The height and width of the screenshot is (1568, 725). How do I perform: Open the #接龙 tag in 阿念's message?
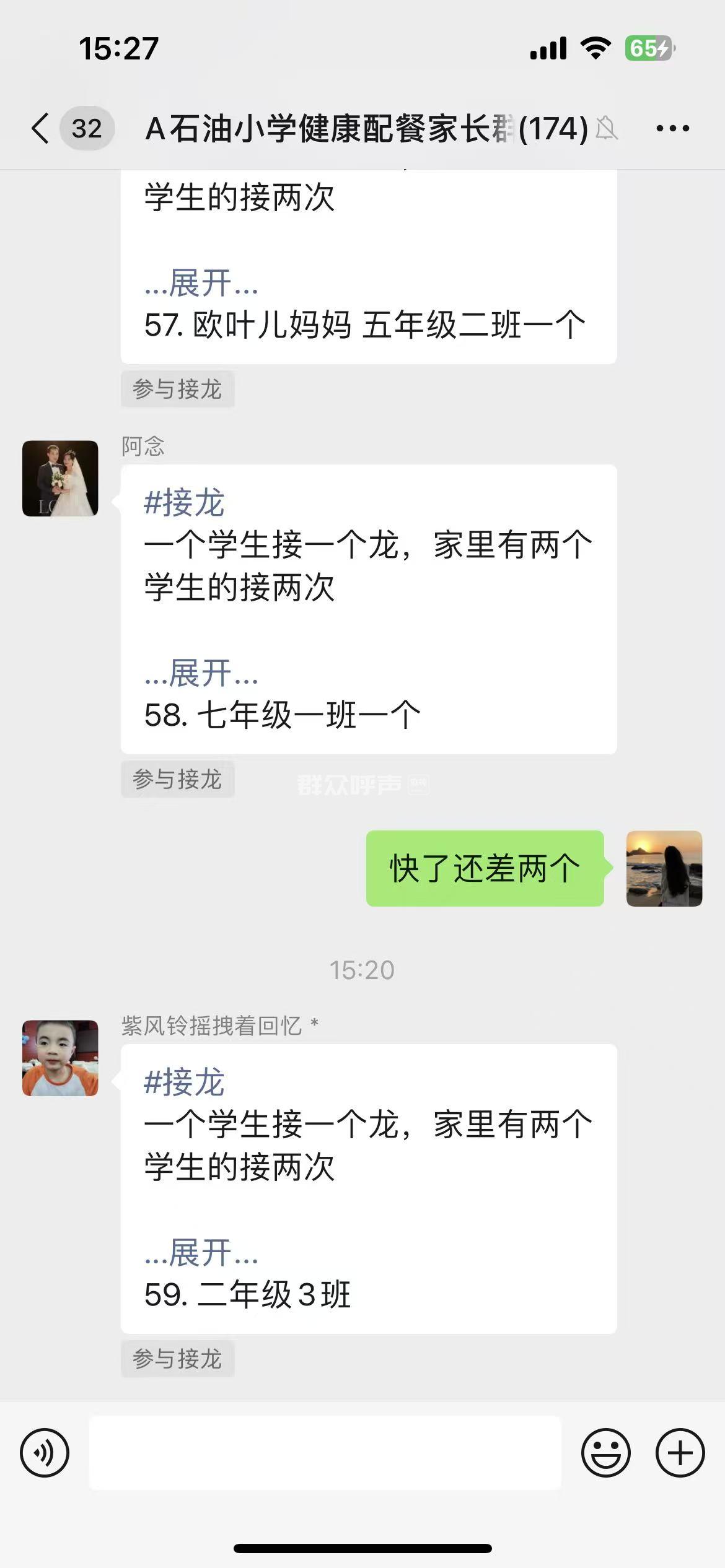pyautogui.click(x=184, y=502)
